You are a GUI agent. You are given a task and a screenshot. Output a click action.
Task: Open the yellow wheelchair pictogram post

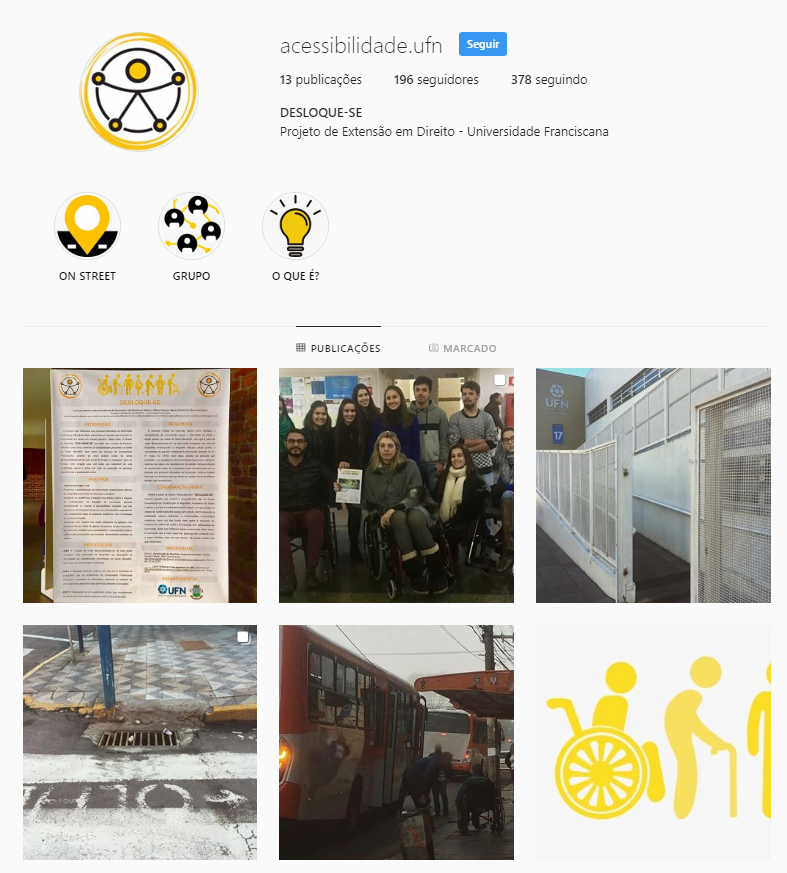click(x=653, y=742)
